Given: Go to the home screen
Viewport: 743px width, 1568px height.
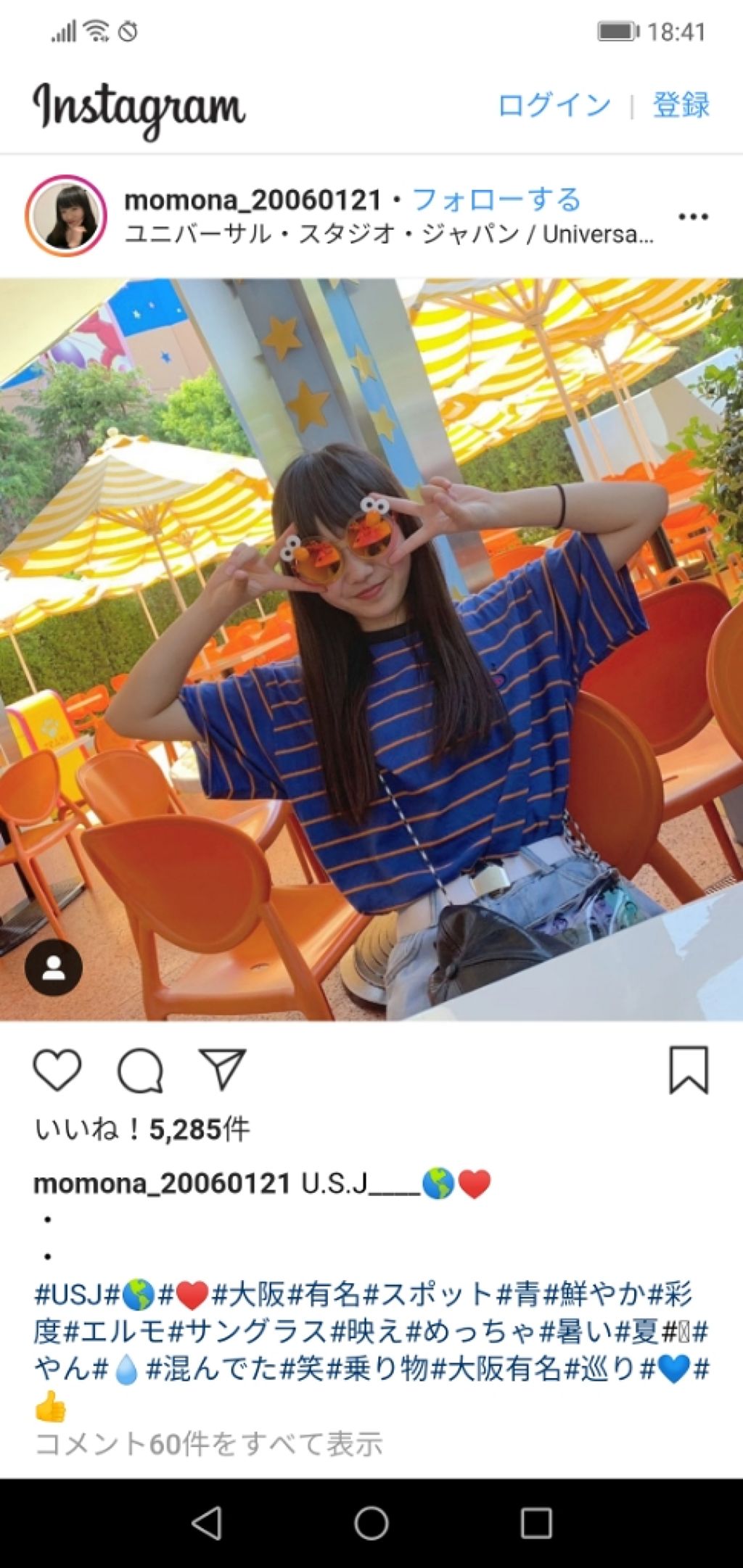Looking at the screenshot, I should click(x=371, y=1523).
